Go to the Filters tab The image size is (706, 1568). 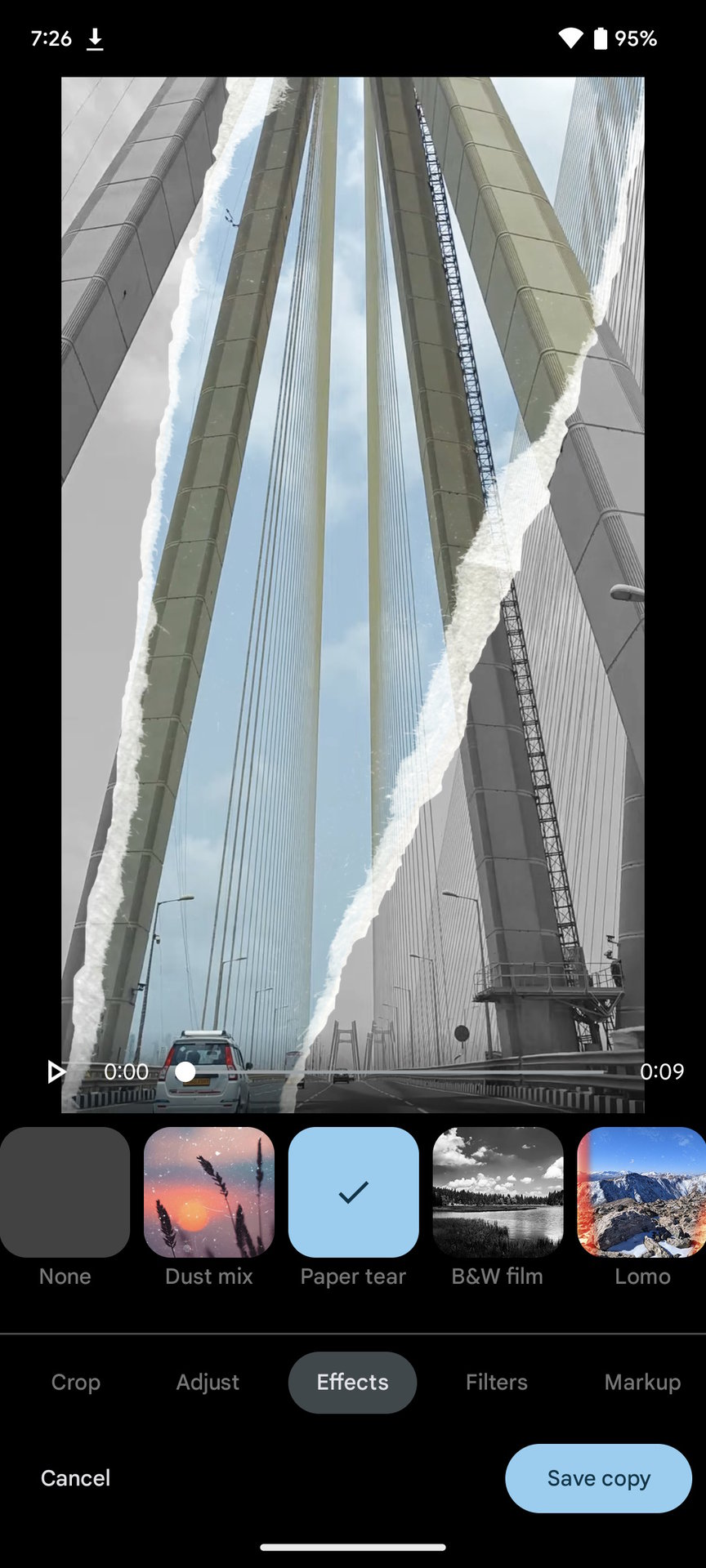click(x=497, y=1382)
